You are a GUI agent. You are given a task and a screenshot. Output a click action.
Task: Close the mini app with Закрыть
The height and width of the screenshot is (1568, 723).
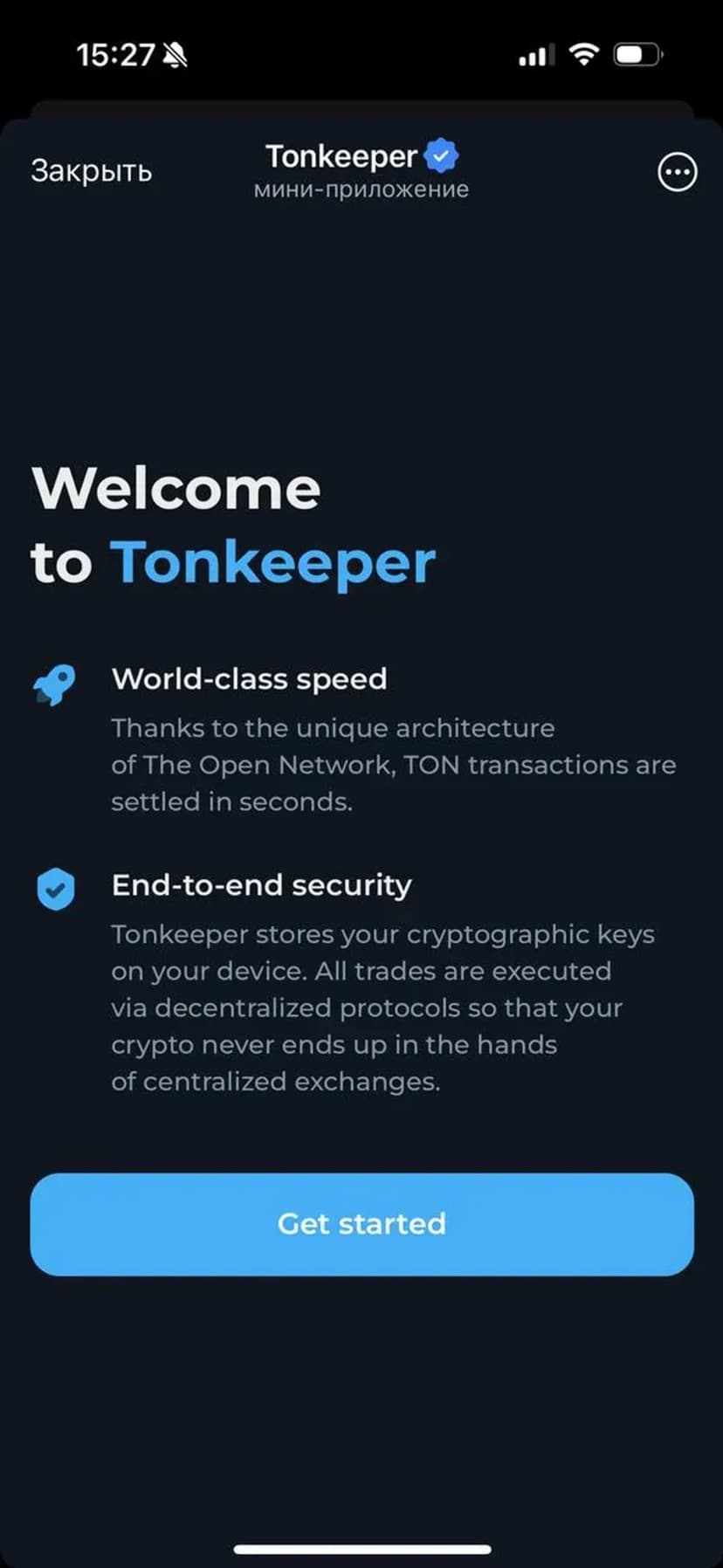point(92,171)
